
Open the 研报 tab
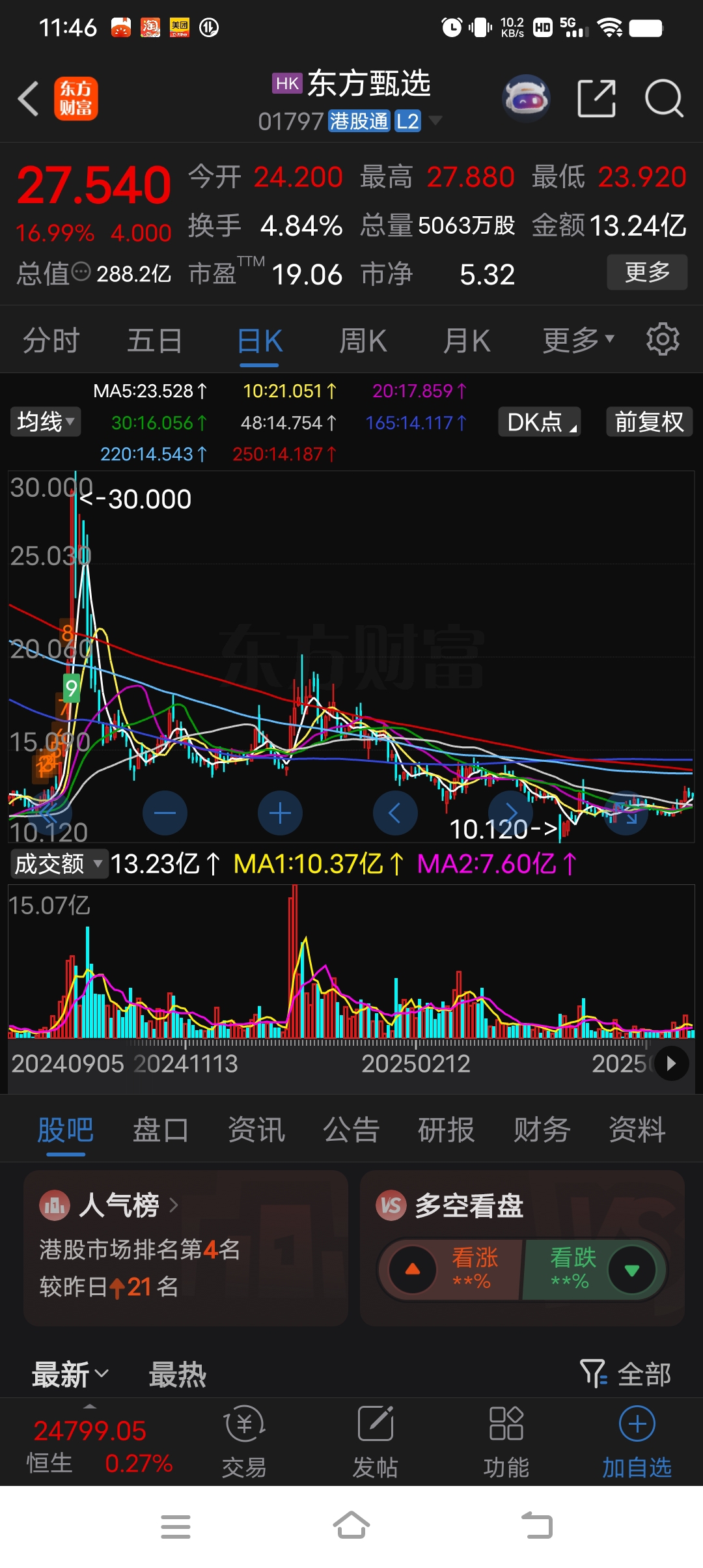pyautogui.click(x=446, y=1130)
